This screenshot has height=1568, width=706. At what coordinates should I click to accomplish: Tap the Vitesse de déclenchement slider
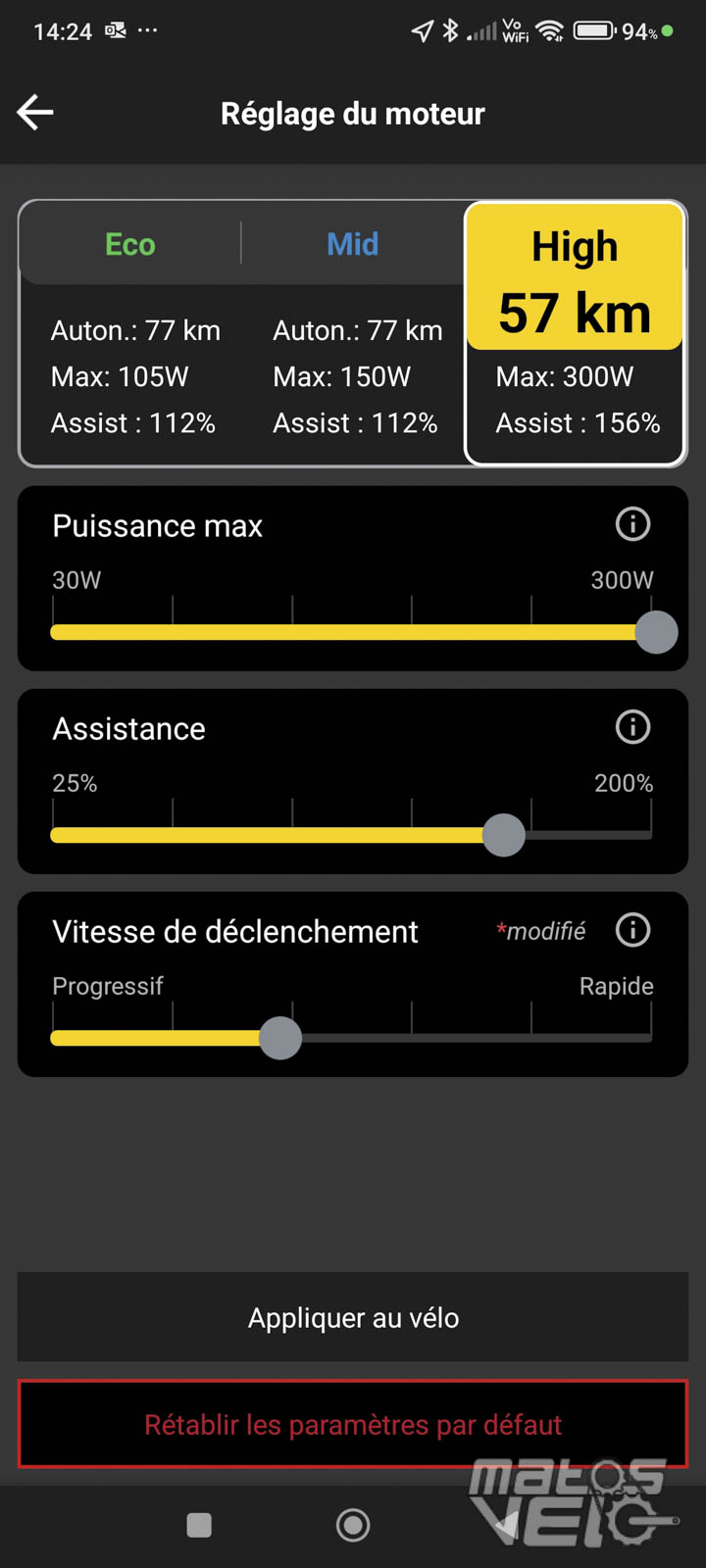pyautogui.click(x=351, y=1038)
